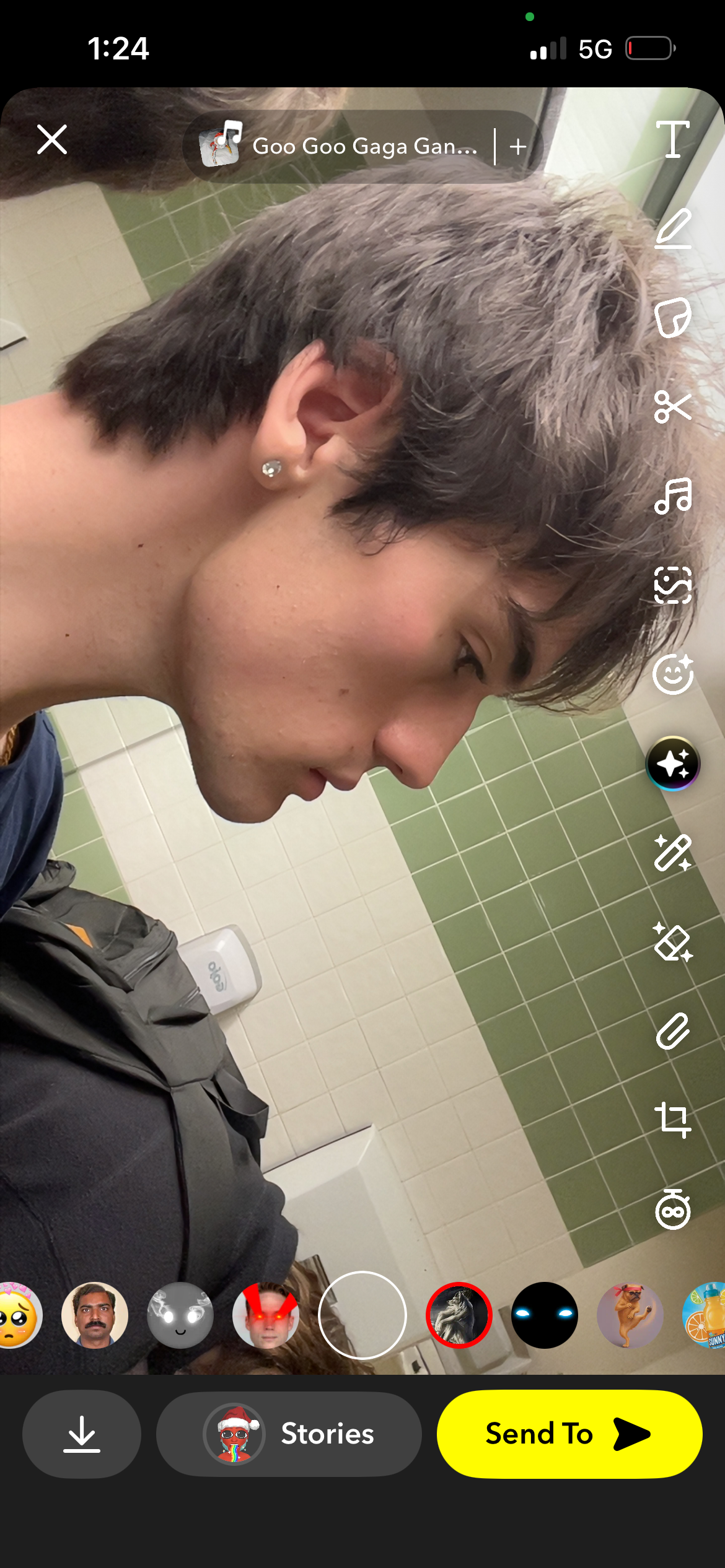The image size is (725, 1568).
Task: Set the snap timer
Action: 672,1209
